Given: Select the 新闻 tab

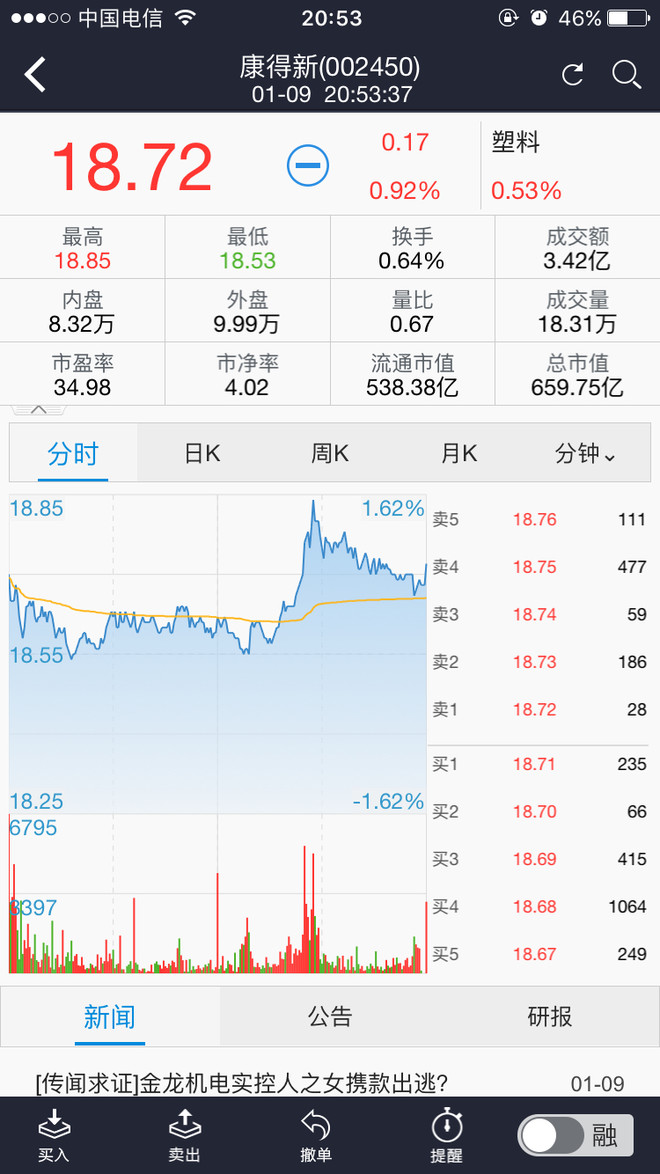Looking at the screenshot, I should click(109, 1016).
